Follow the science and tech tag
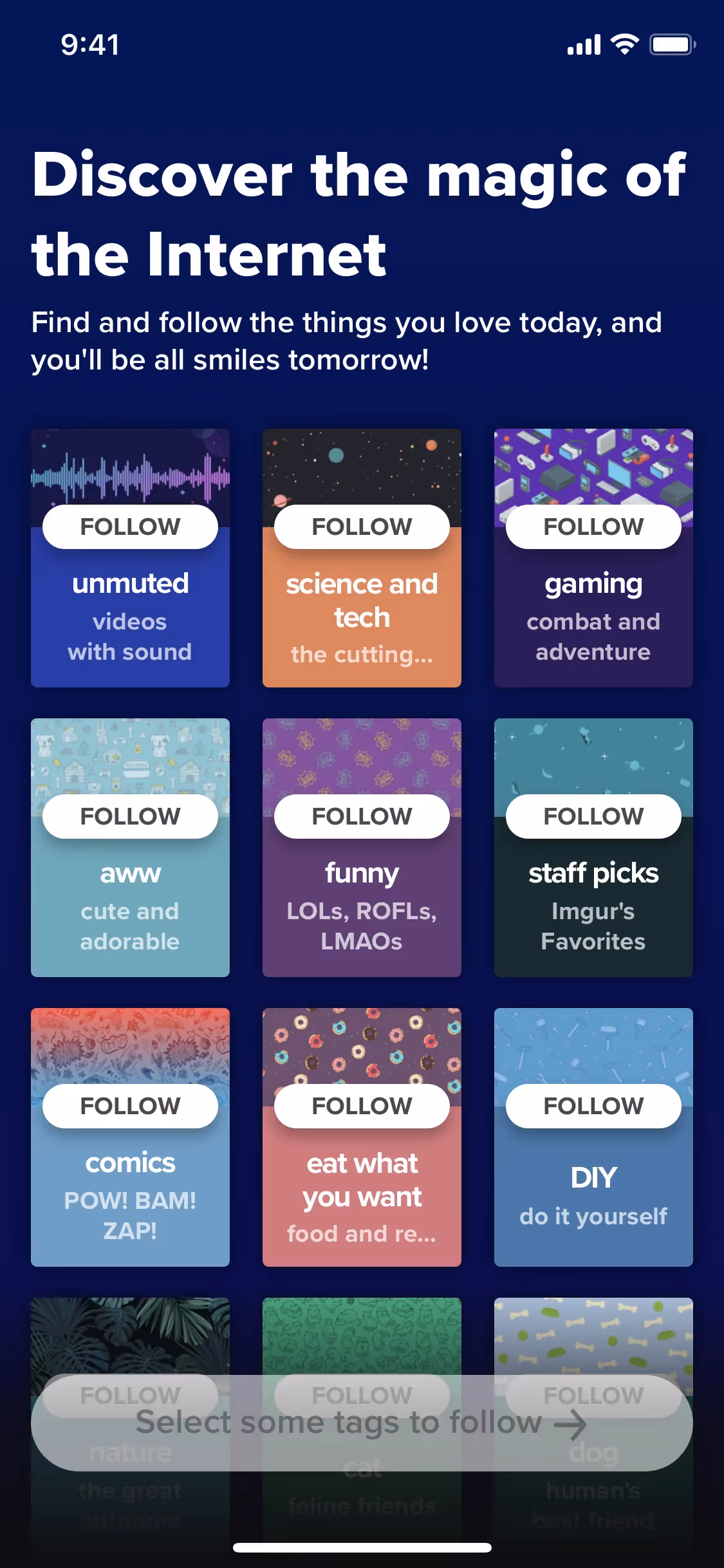724x1568 pixels. [x=362, y=527]
